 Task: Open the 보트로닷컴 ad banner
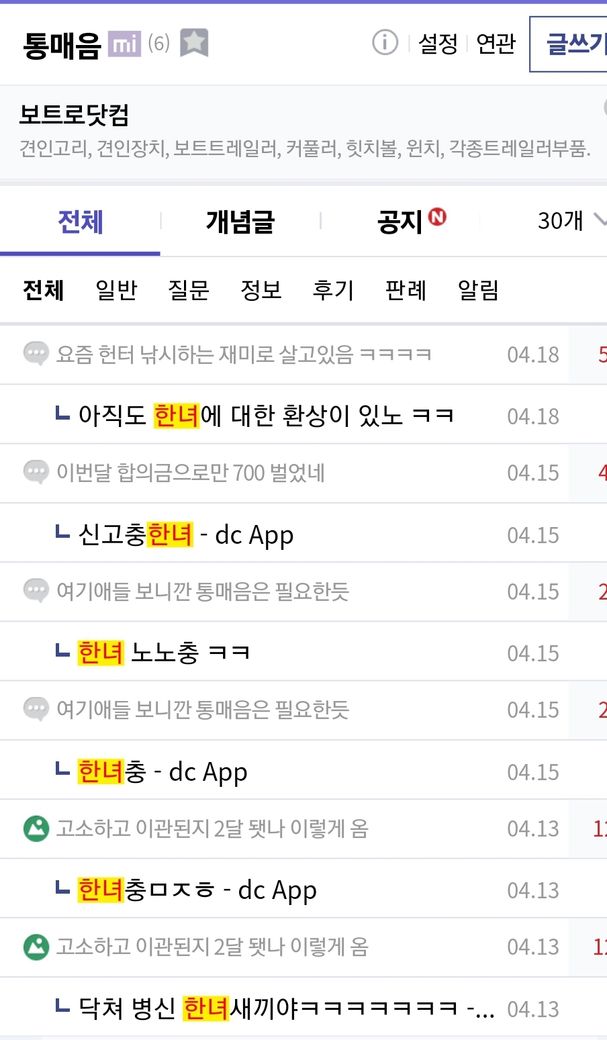click(303, 131)
